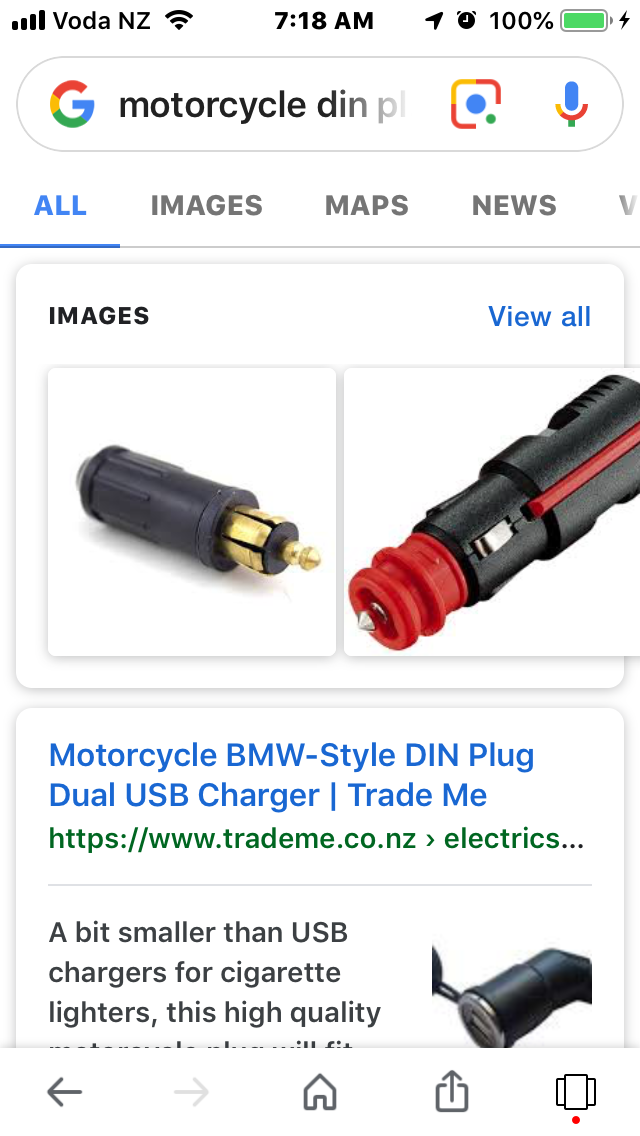Switch to the Maps tab

(367, 206)
